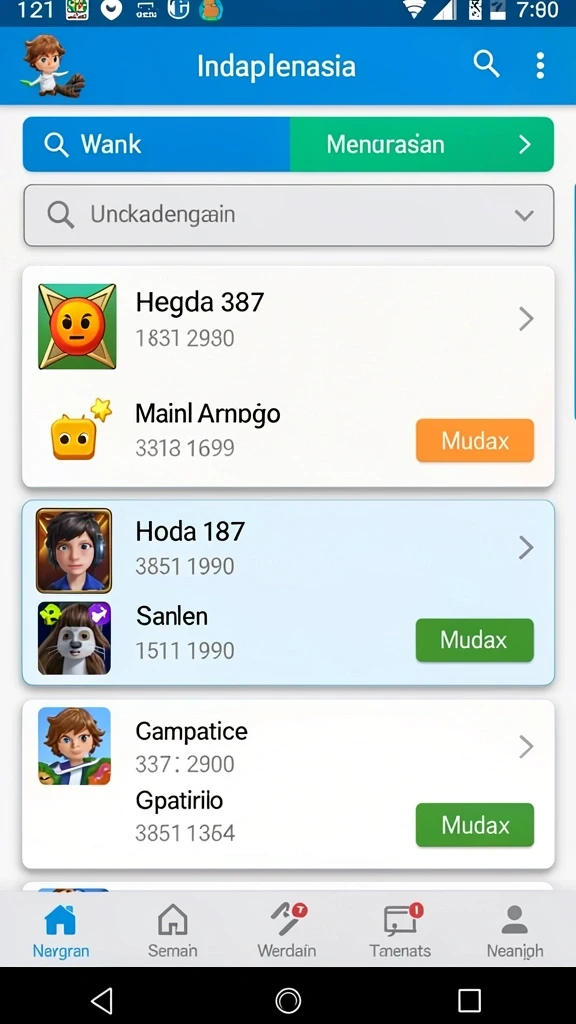Image resolution: width=576 pixels, height=1024 pixels.
Task: Open the Gampatice row
Action: [289, 746]
